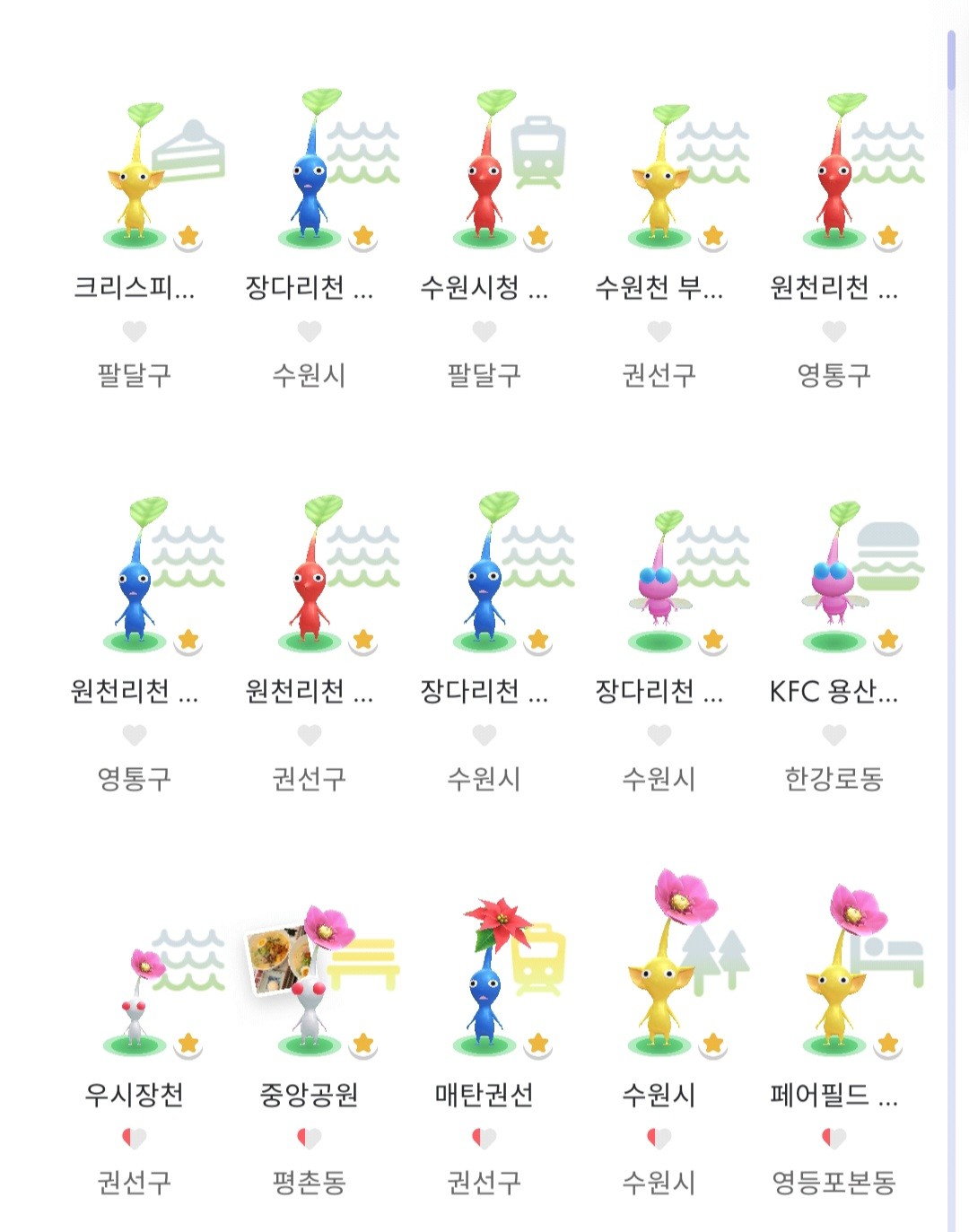The height and width of the screenshot is (1232, 969).
Task: Open the yellow 크리스피 Pikmin from 팔달구
Action: coord(135,179)
